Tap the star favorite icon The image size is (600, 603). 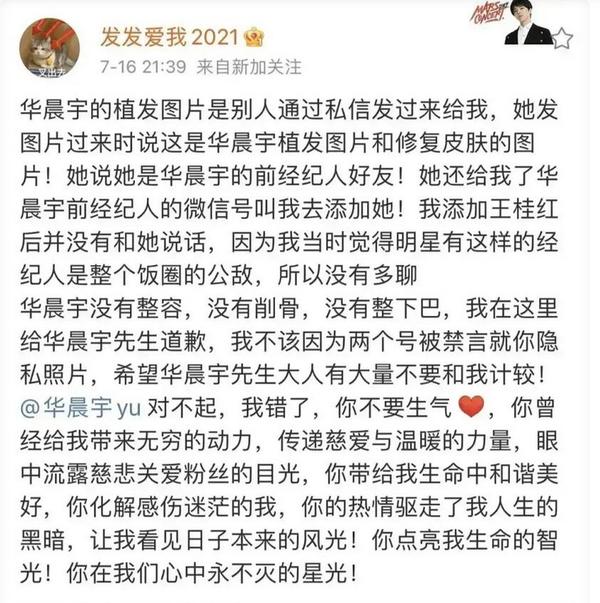[x=562, y=39]
